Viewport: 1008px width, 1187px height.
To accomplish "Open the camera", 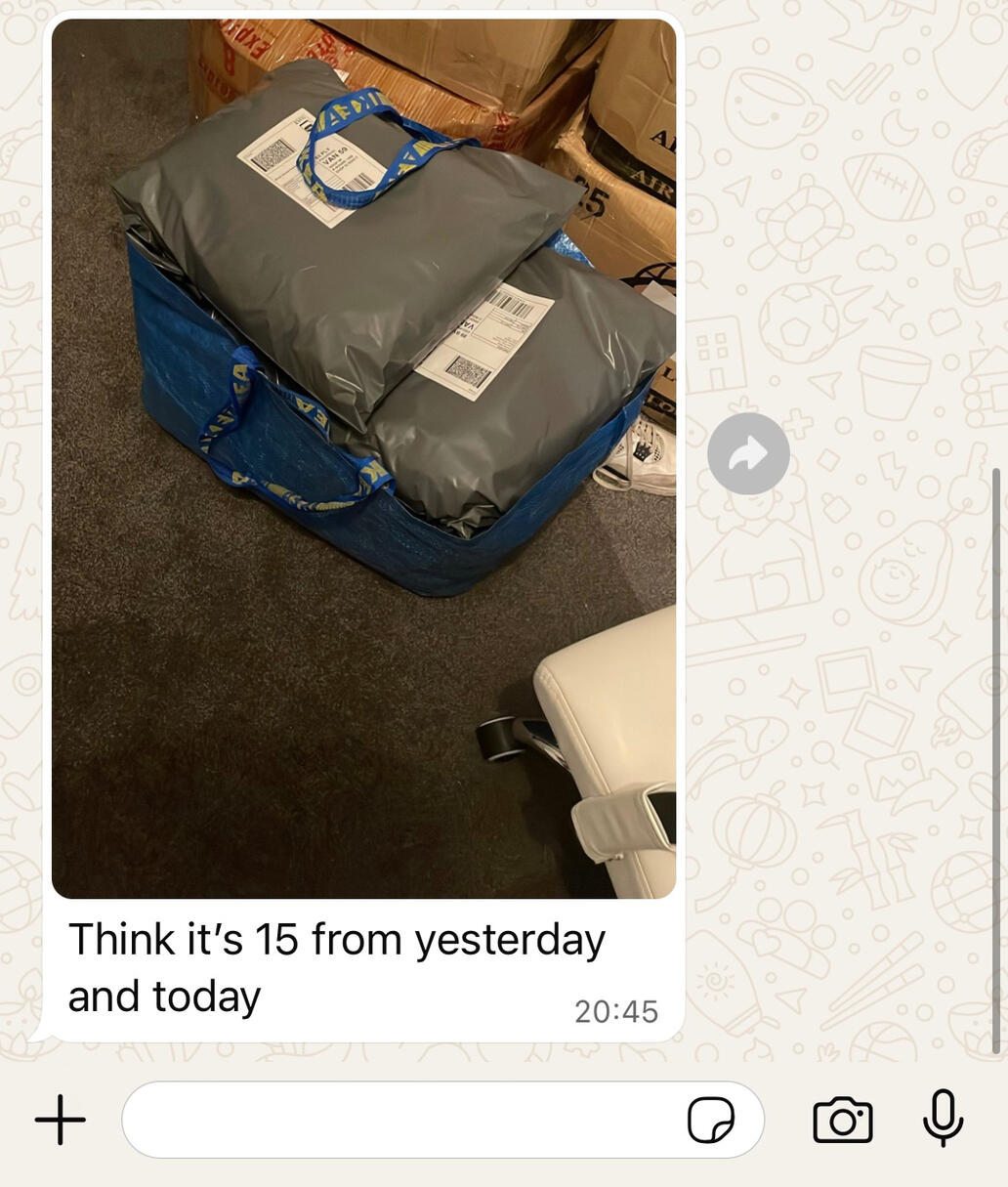I will click(842, 1120).
